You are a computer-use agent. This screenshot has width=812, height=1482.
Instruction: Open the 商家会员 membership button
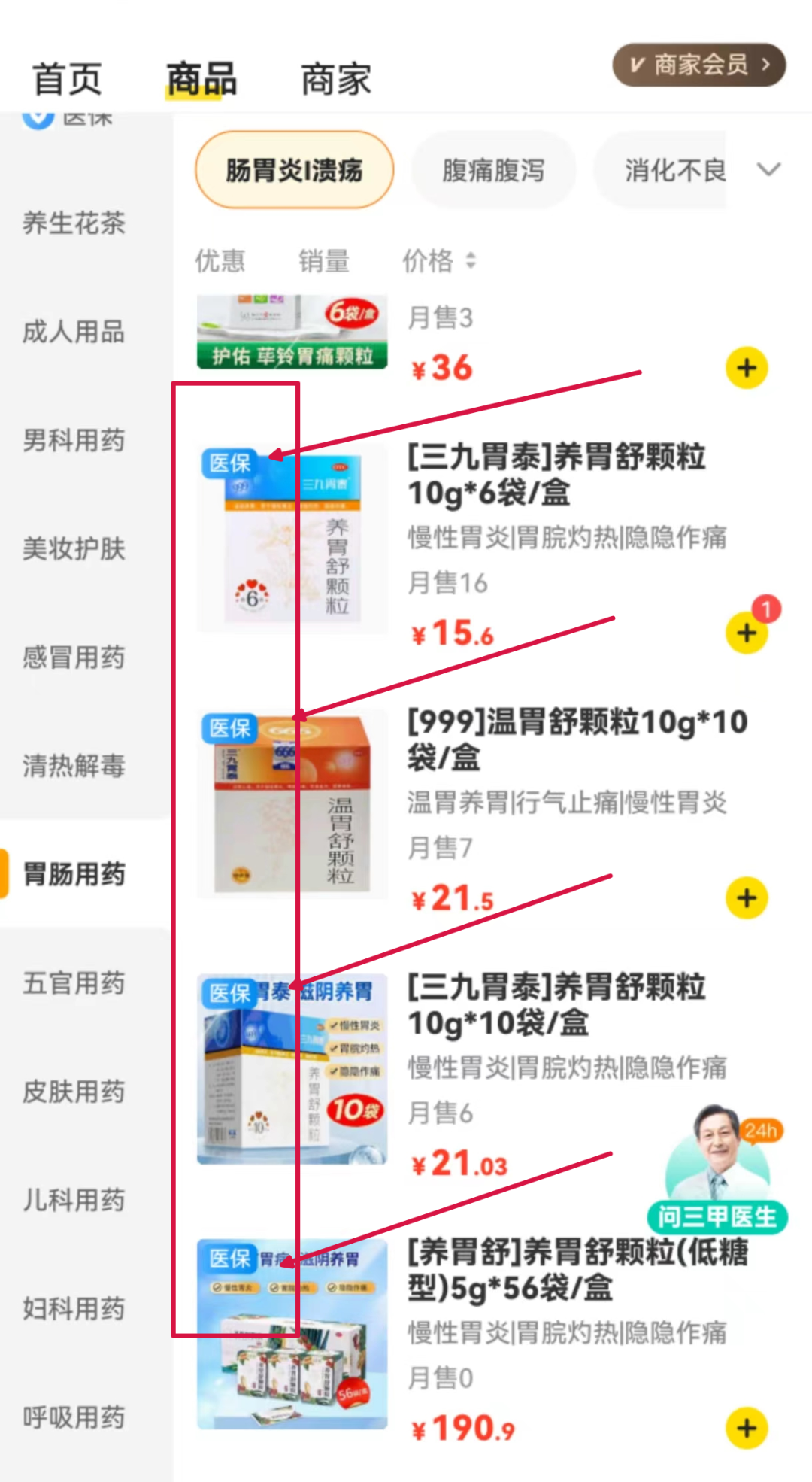coord(699,65)
